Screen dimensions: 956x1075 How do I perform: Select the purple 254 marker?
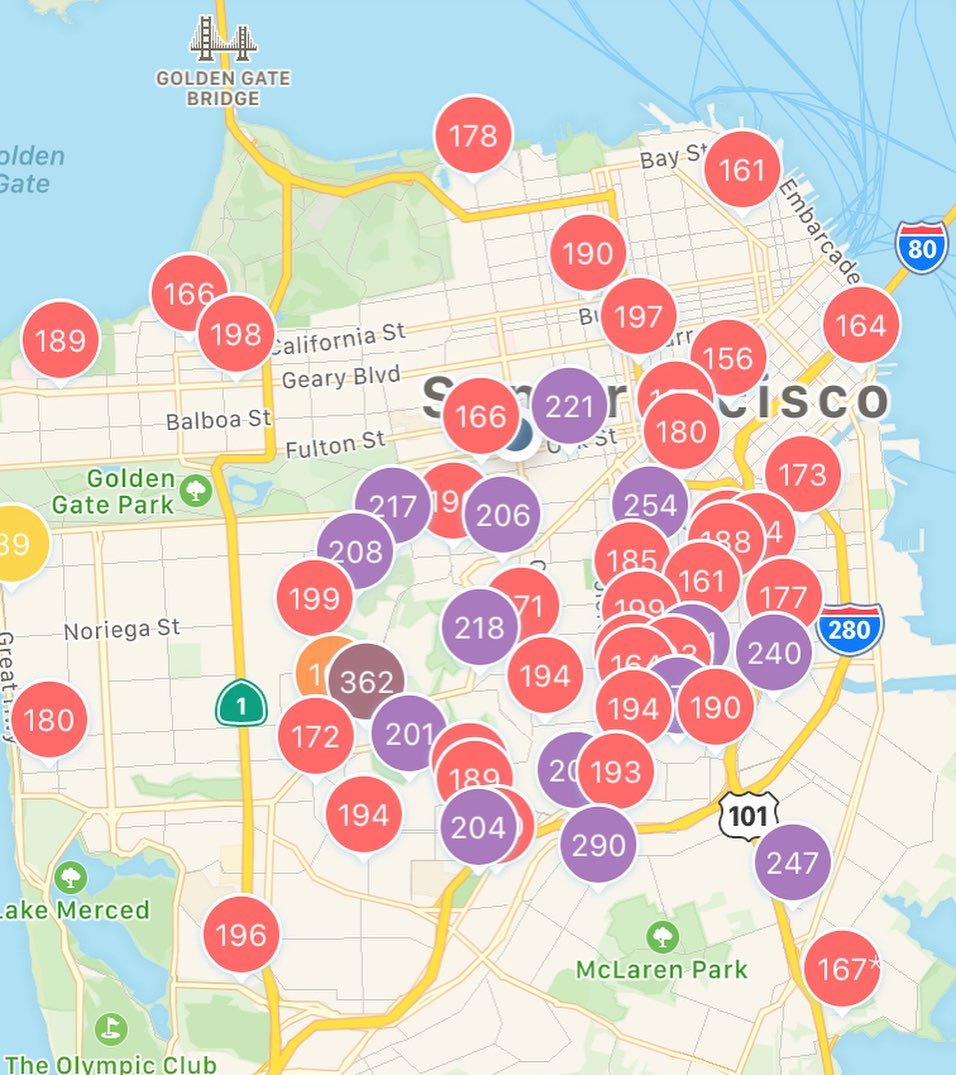[x=651, y=504]
